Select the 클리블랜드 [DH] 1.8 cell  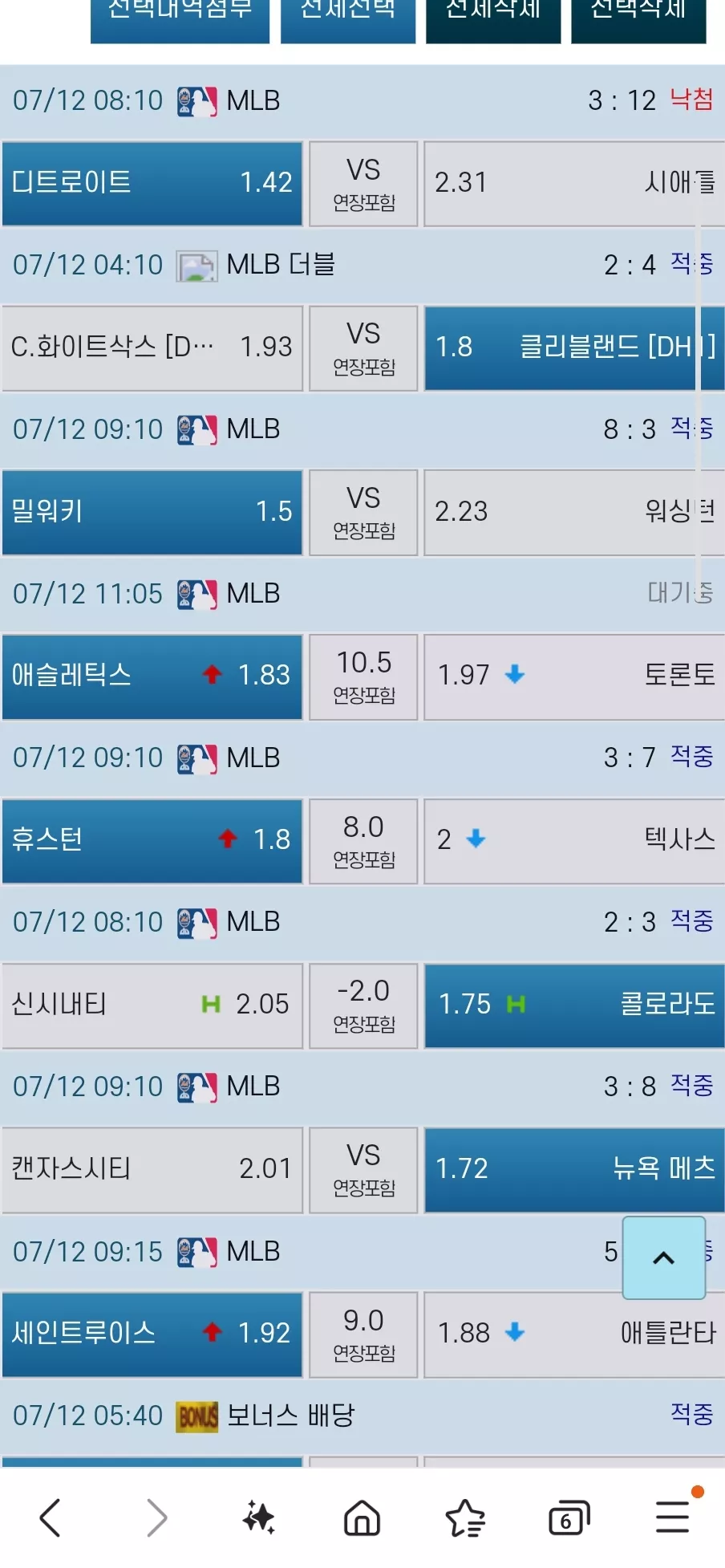click(x=574, y=348)
